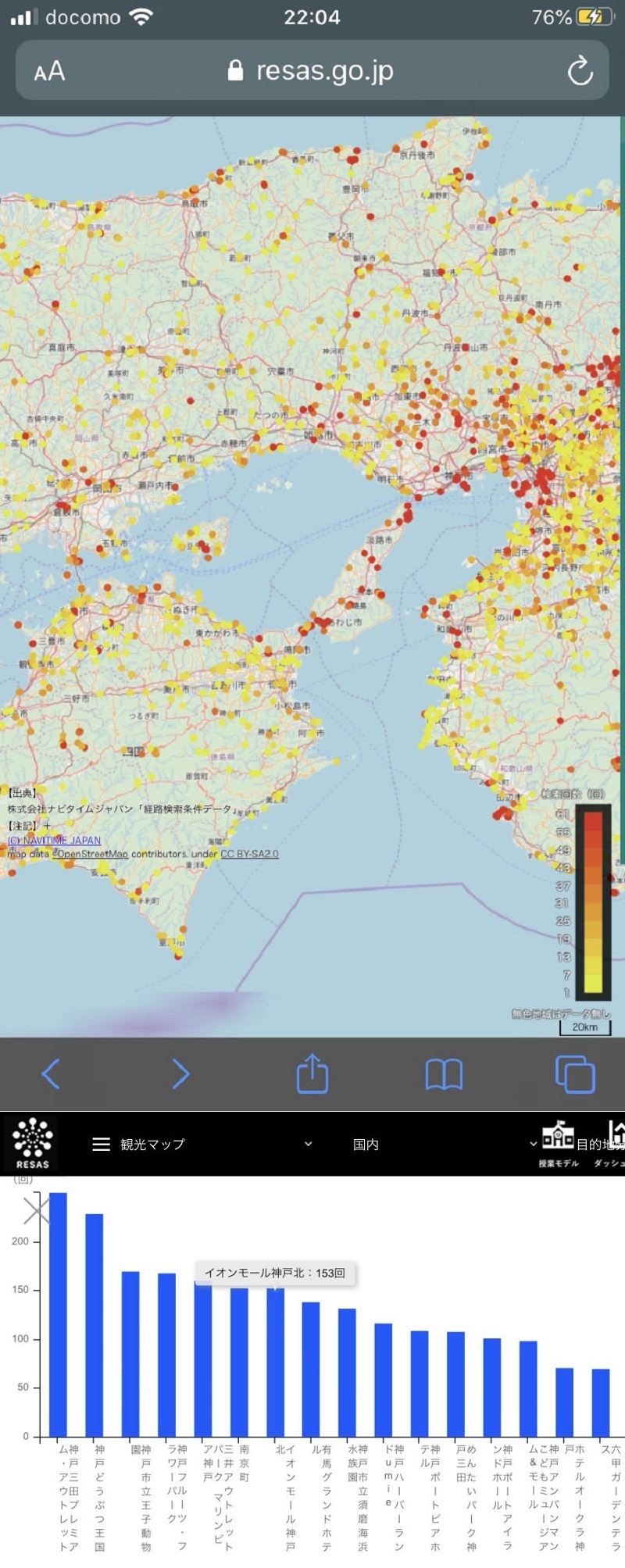Share this page
The image size is (625, 1568).
(x=312, y=1073)
